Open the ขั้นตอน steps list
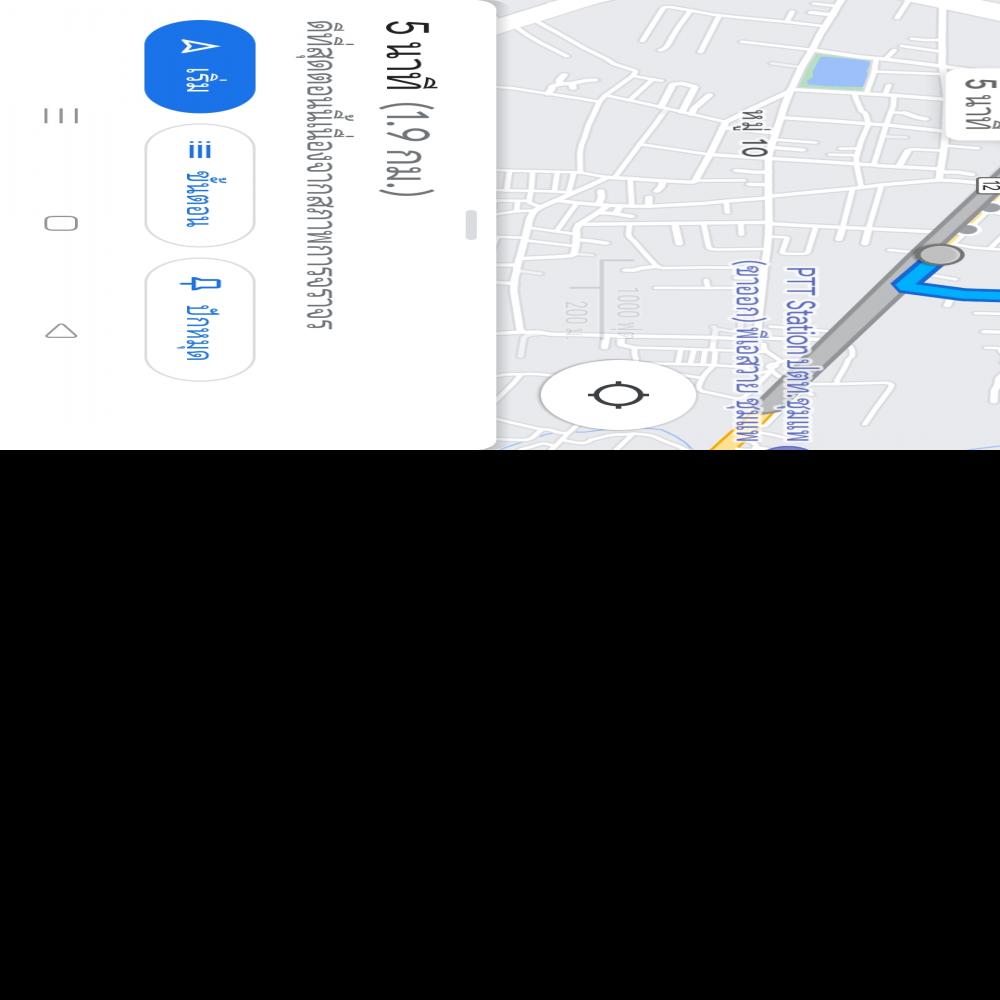 [x=200, y=186]
